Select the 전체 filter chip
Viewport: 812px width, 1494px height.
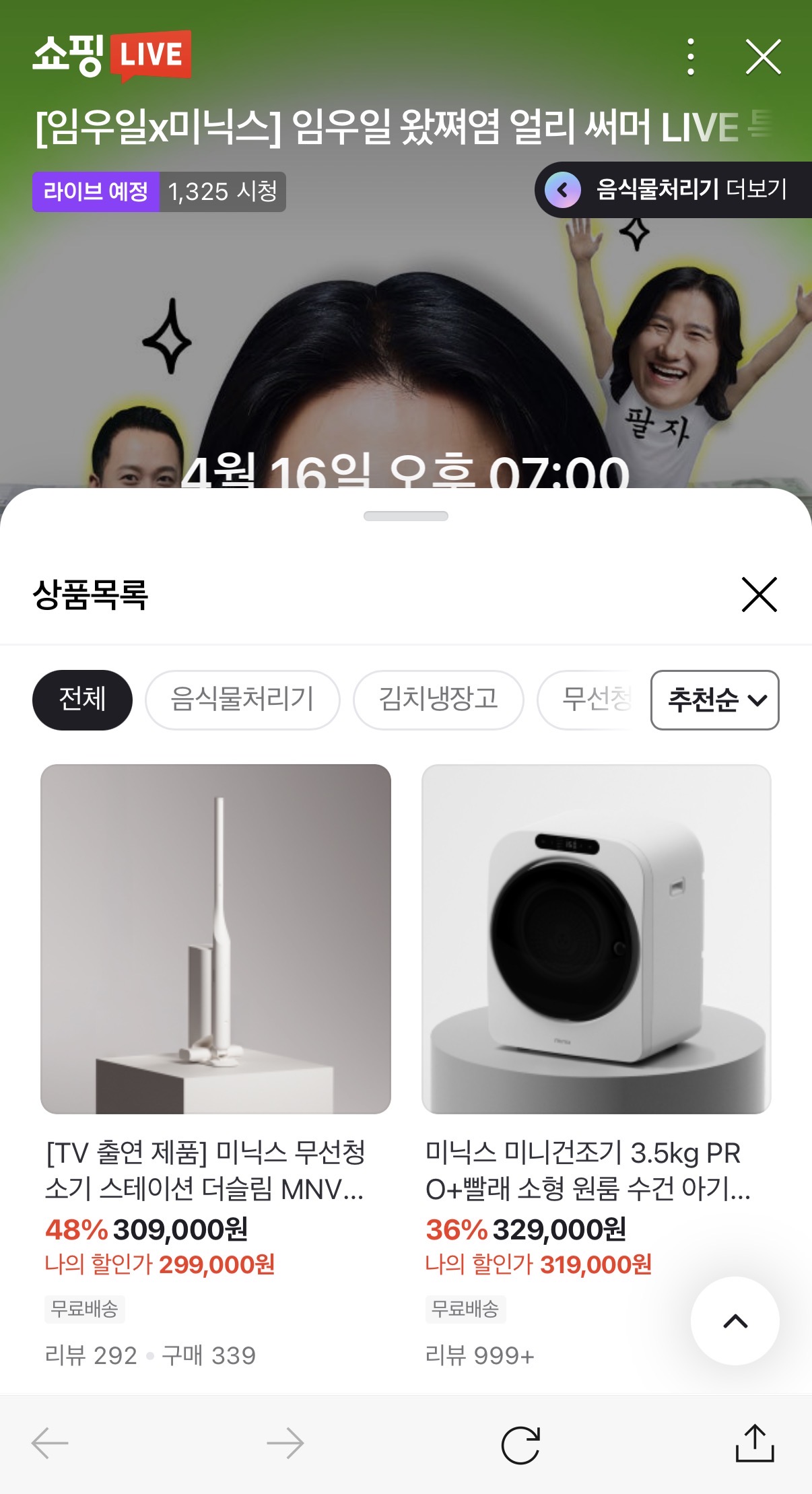82,700
